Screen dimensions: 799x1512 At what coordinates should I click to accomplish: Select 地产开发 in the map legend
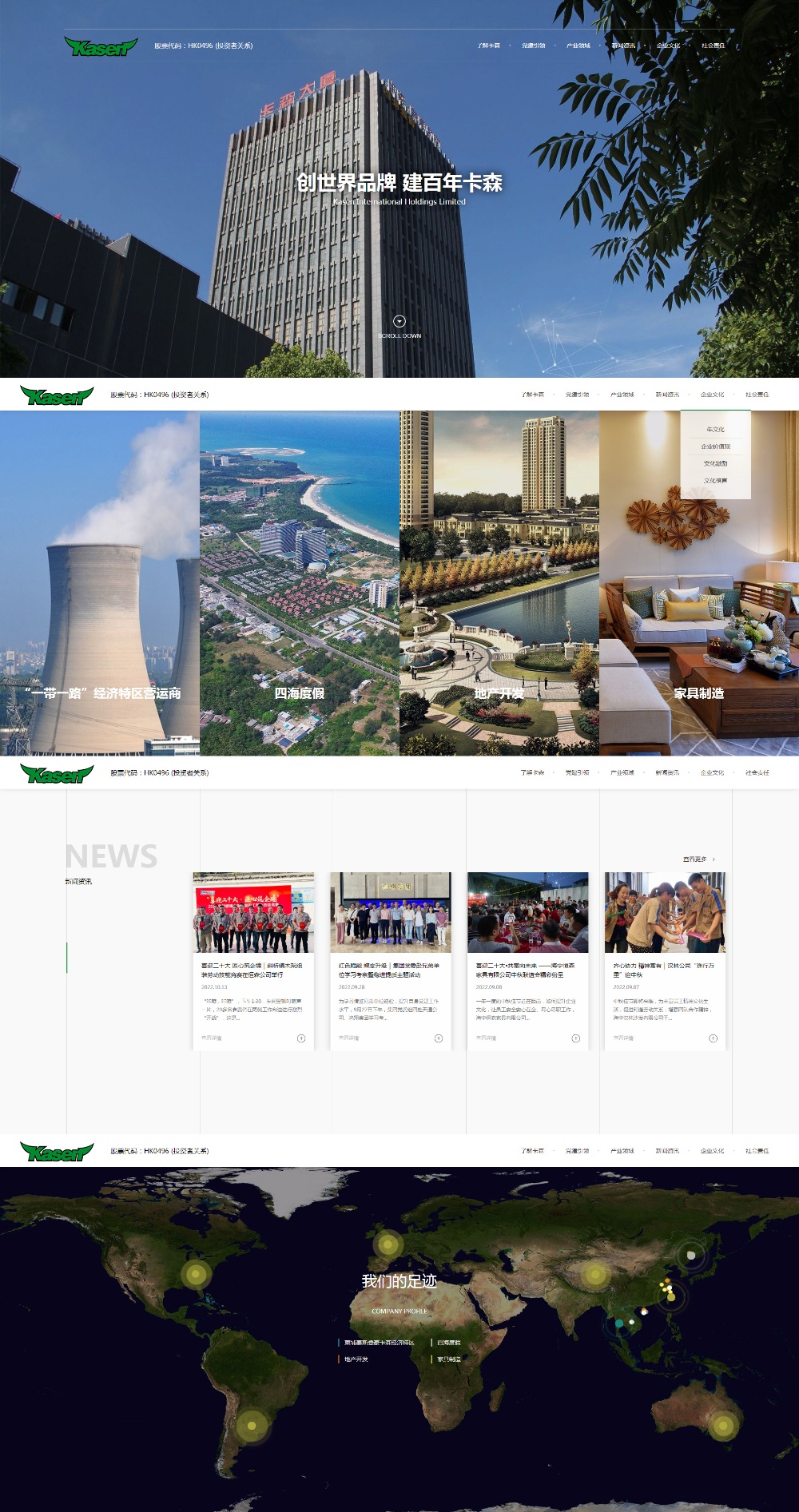pyautogui.click(x=356, y=1359)
